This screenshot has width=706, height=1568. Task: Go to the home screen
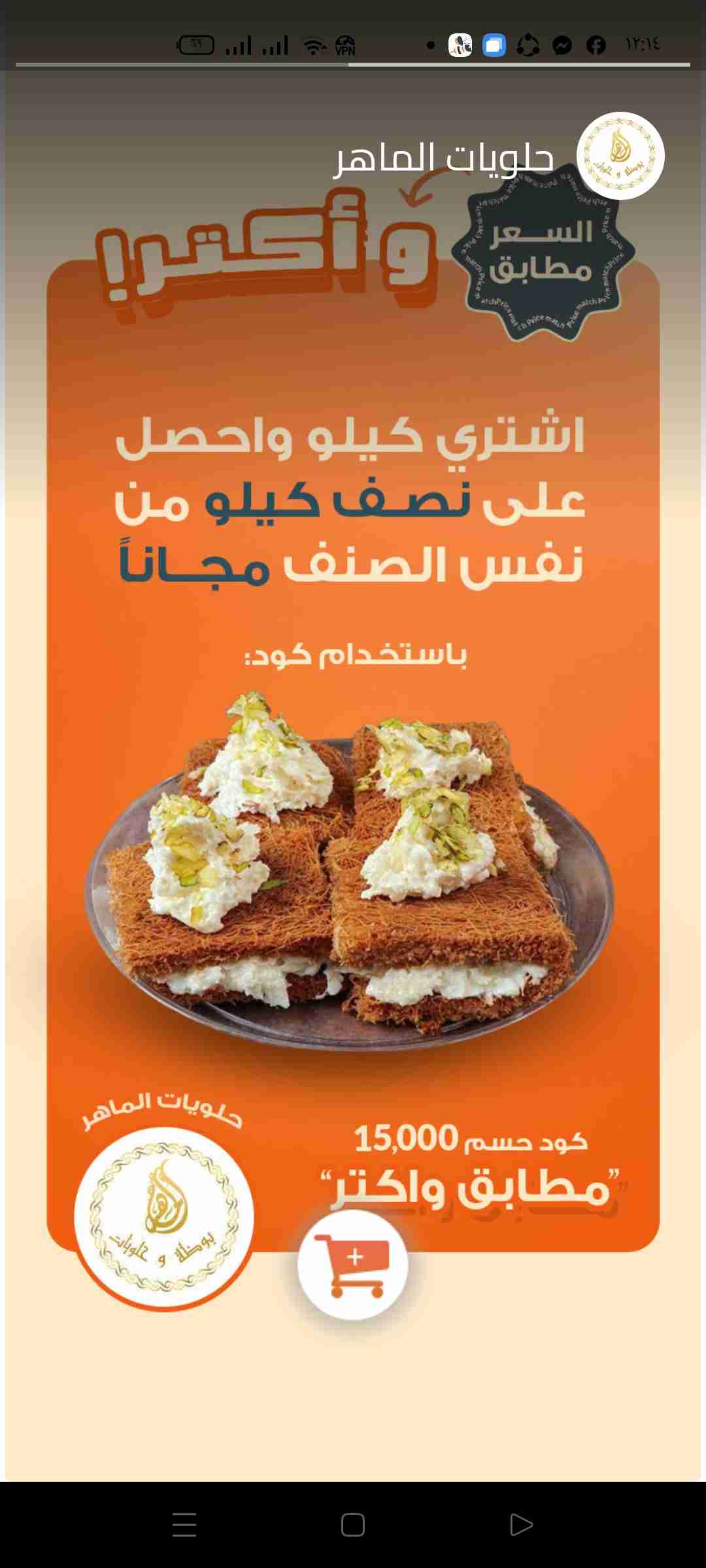point(353,1525)
